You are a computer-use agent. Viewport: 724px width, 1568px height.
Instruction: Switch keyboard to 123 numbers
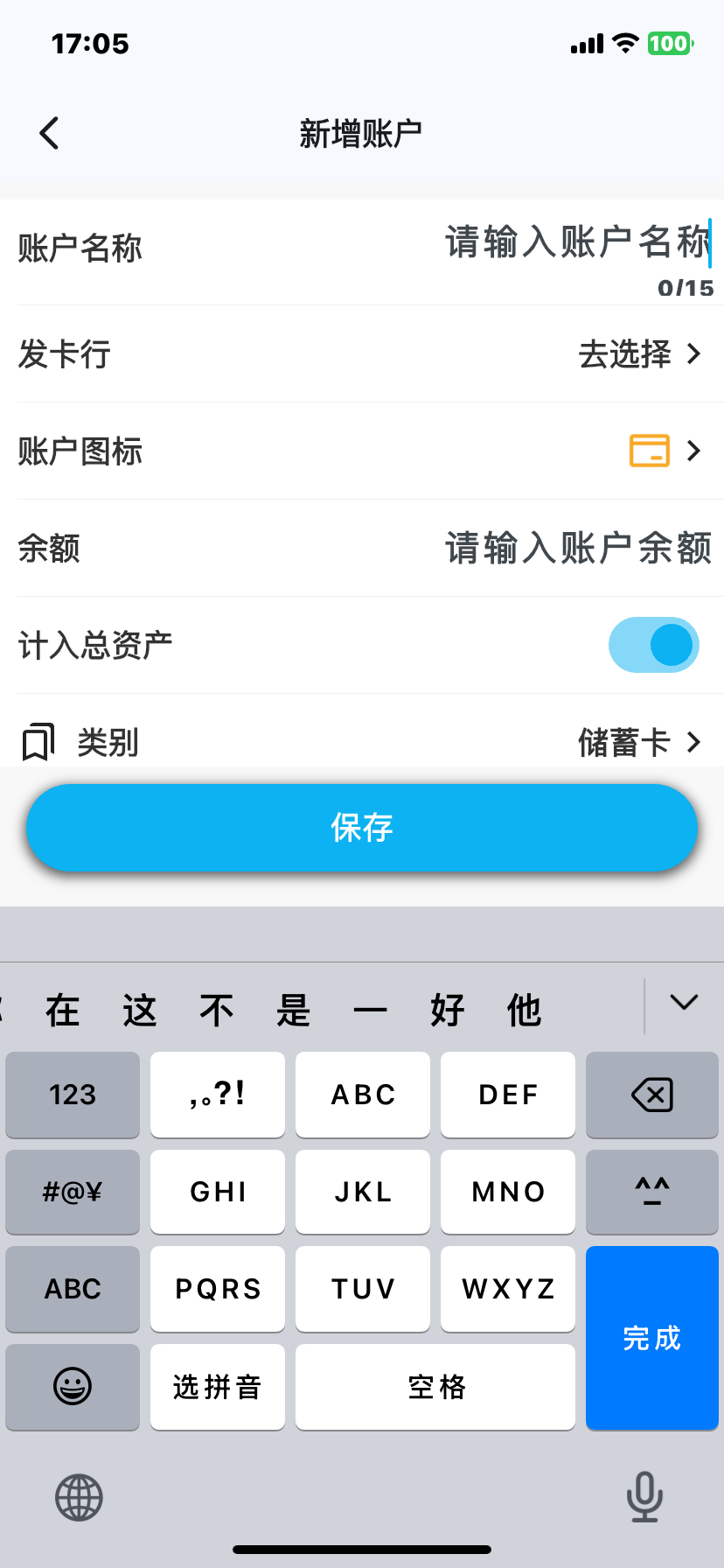tap(73, 1095)
